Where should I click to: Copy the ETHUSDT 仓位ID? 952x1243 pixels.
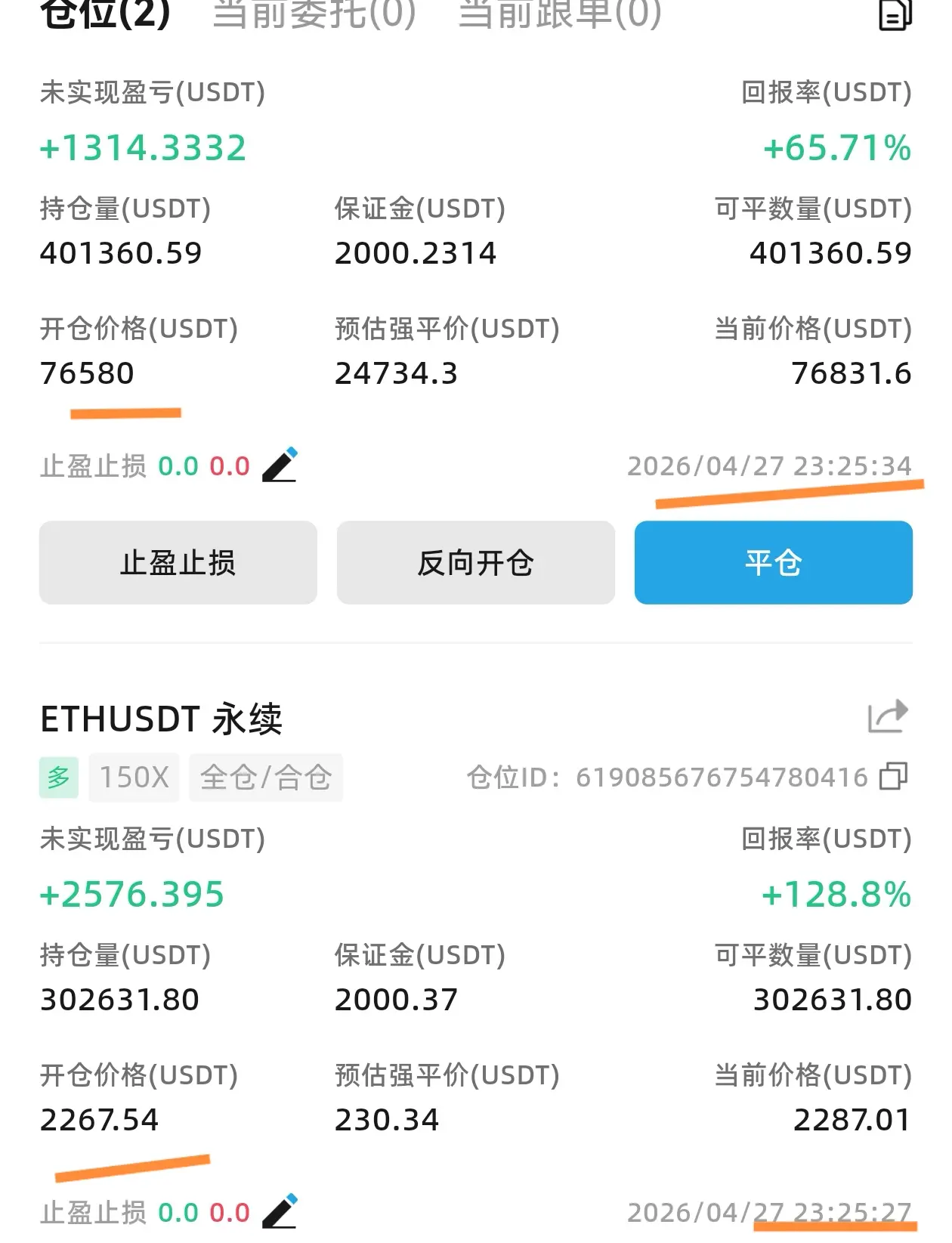click(894, 776)
